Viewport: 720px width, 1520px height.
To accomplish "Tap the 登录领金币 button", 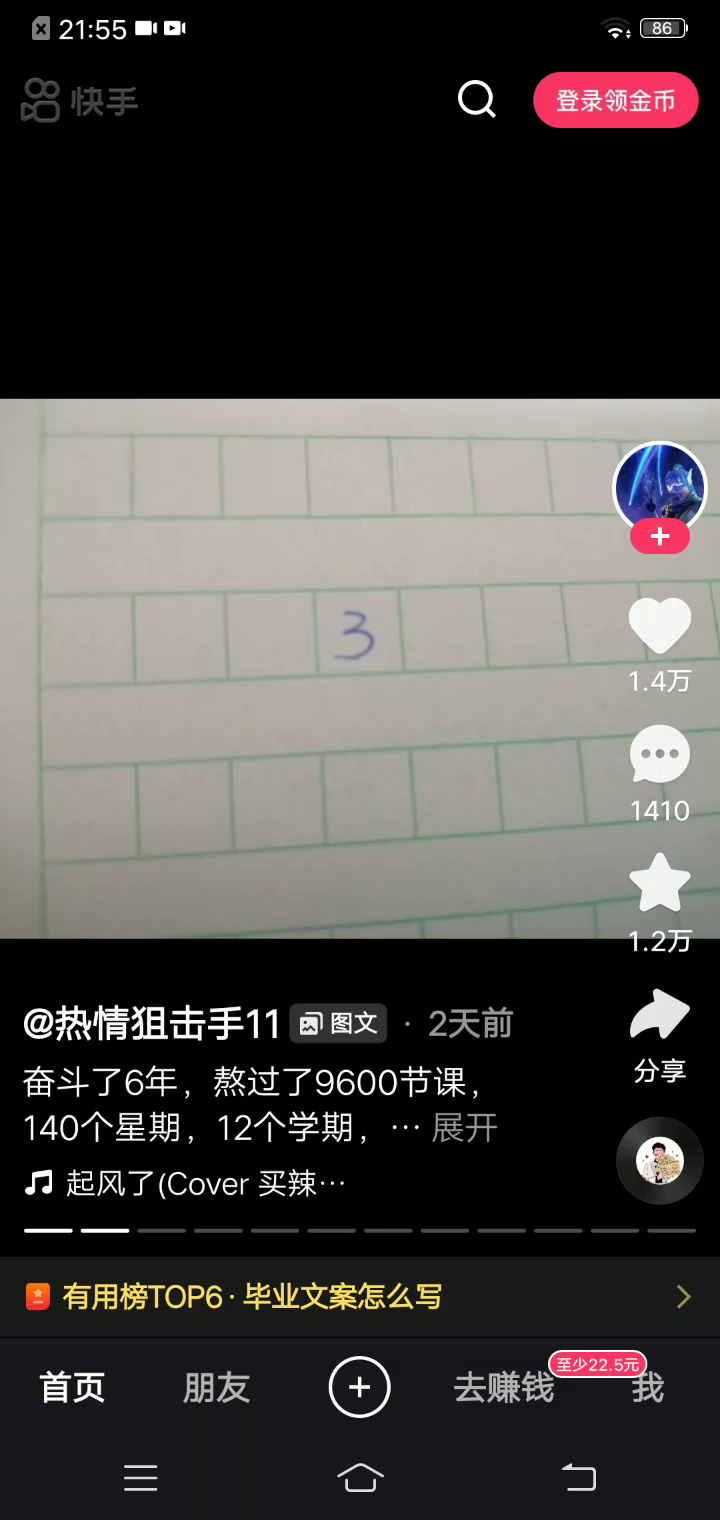I will tap(615, 100).
